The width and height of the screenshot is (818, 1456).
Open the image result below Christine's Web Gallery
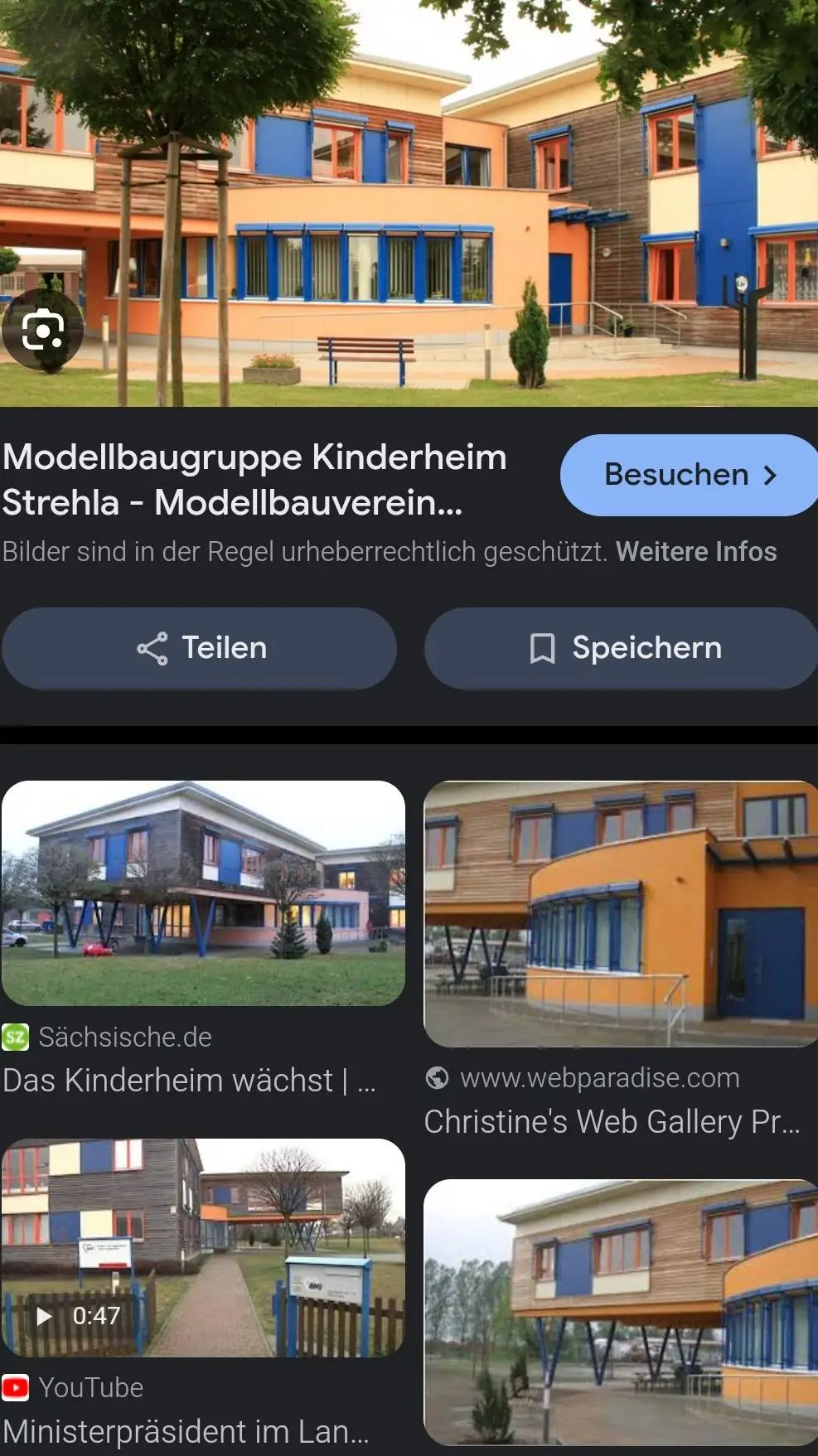(x=620, y=1312)
